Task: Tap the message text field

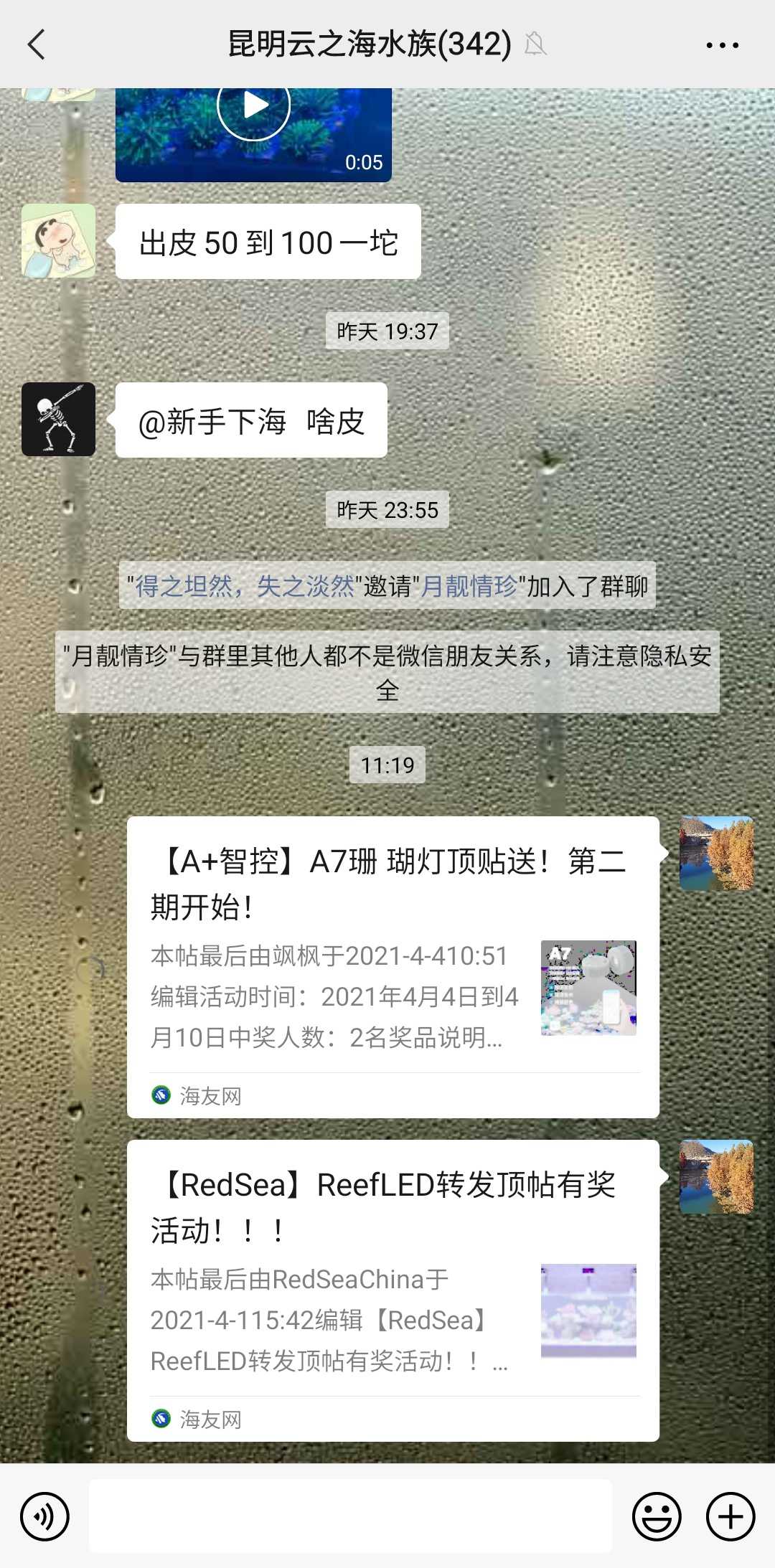Action: 350,1516
